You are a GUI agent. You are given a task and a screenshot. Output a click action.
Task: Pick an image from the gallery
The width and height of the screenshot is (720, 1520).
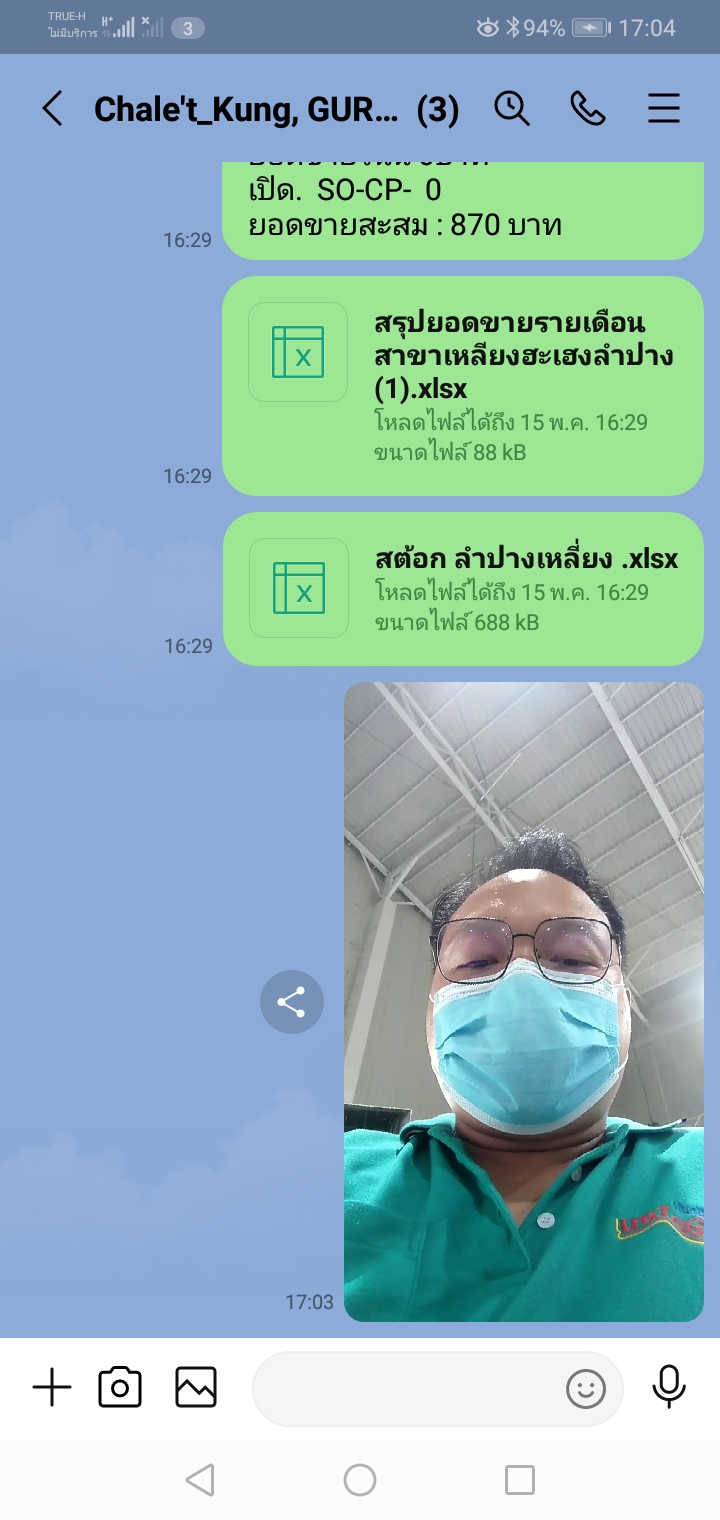pos(196,1388)
